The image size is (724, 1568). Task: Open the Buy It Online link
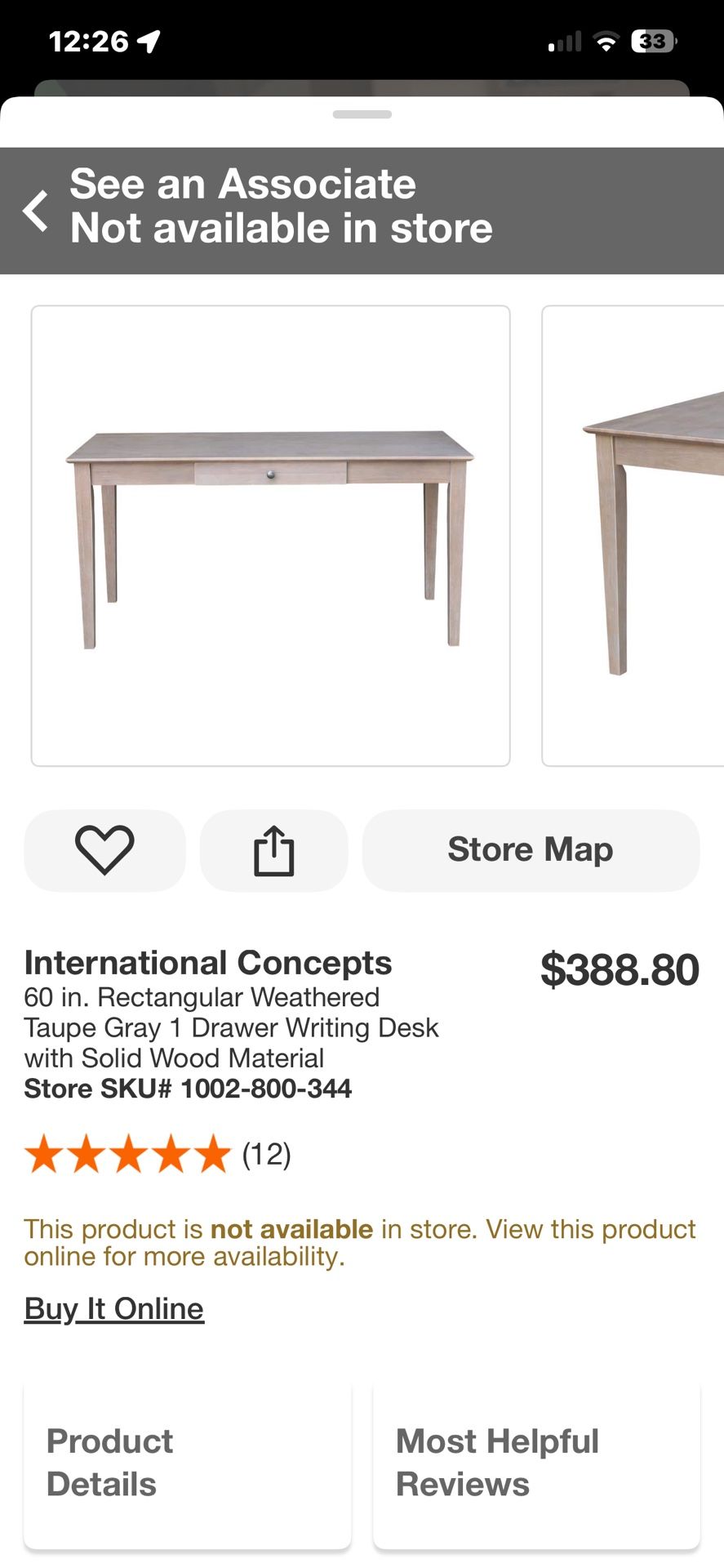click(113, 1307)
